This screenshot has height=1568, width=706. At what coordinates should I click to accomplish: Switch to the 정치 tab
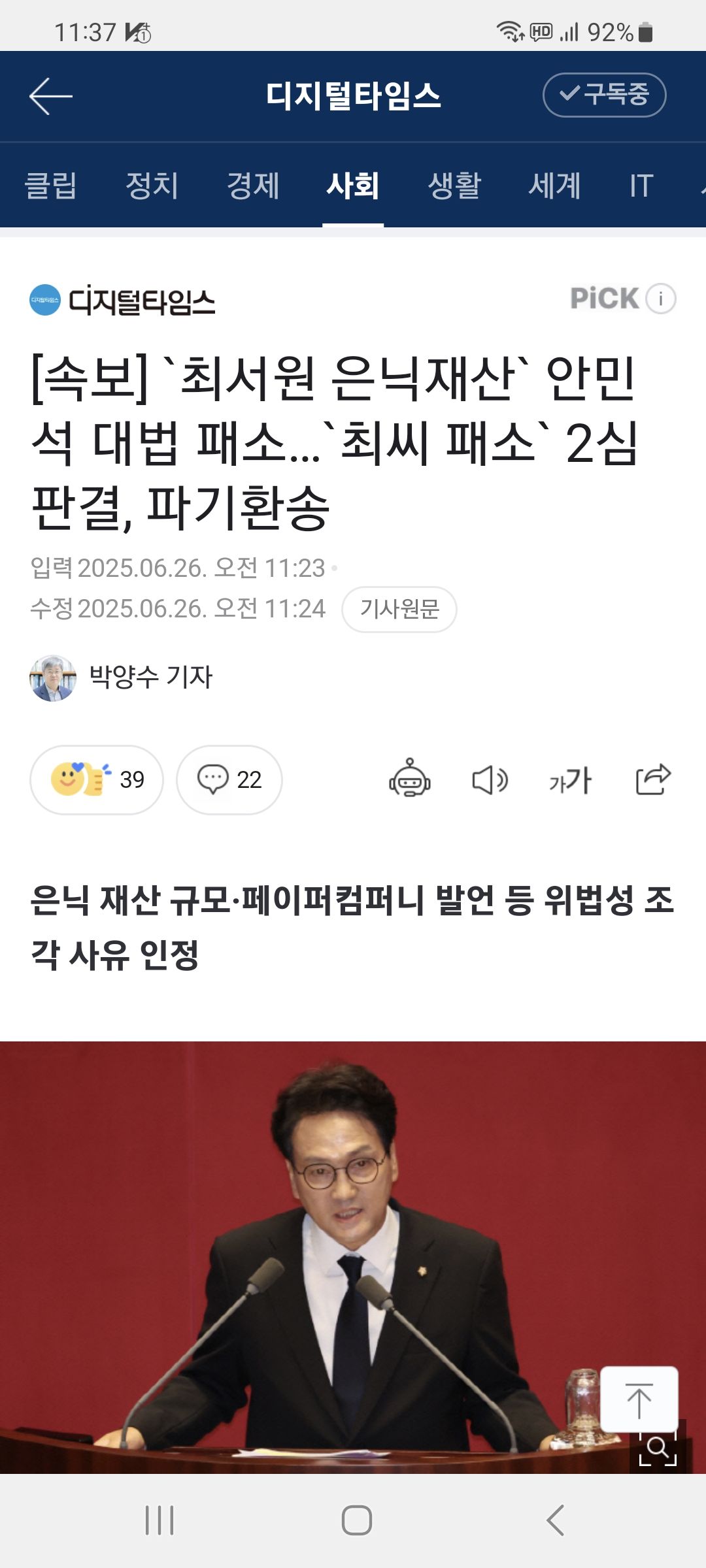pyautogui.click(x=152, y=186)
